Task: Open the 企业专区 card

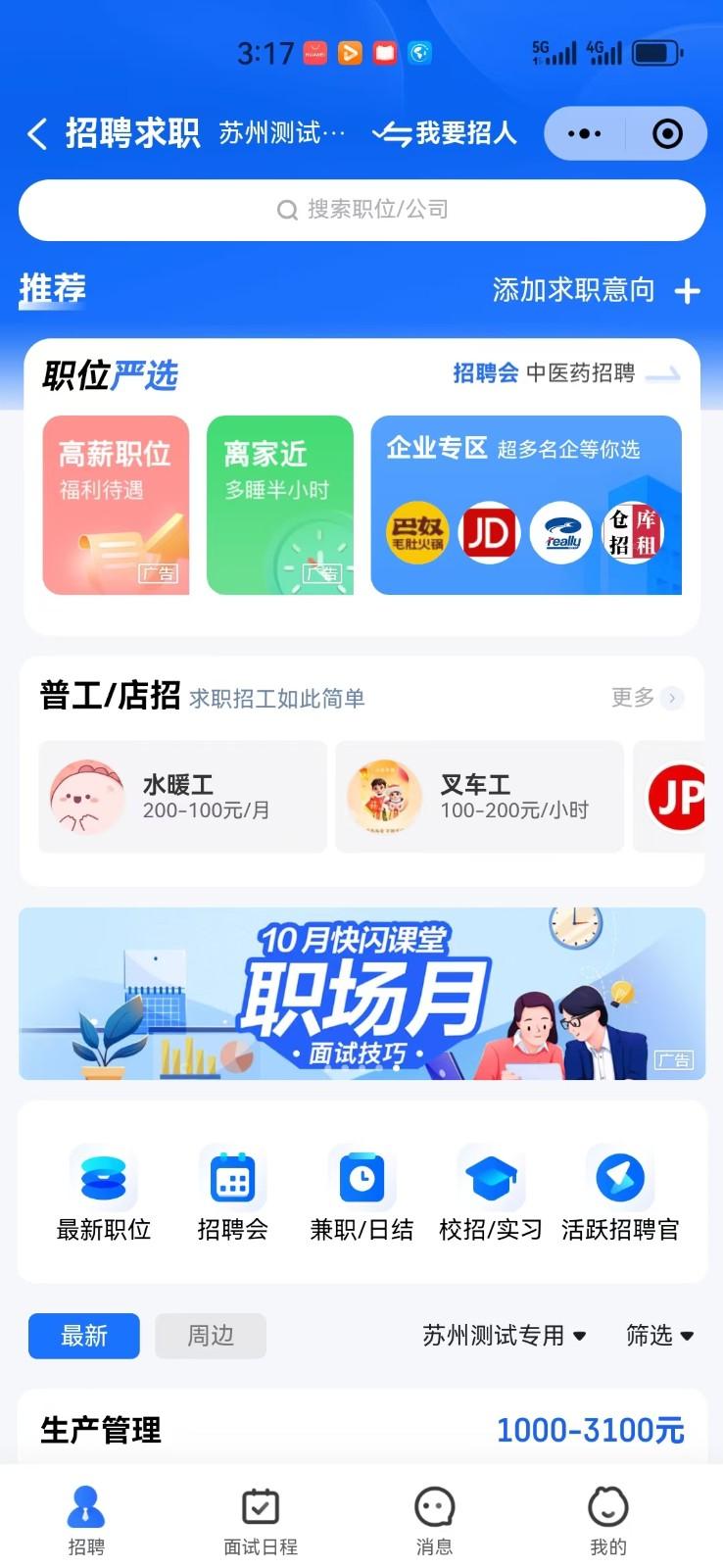Action: pos(525,505)
